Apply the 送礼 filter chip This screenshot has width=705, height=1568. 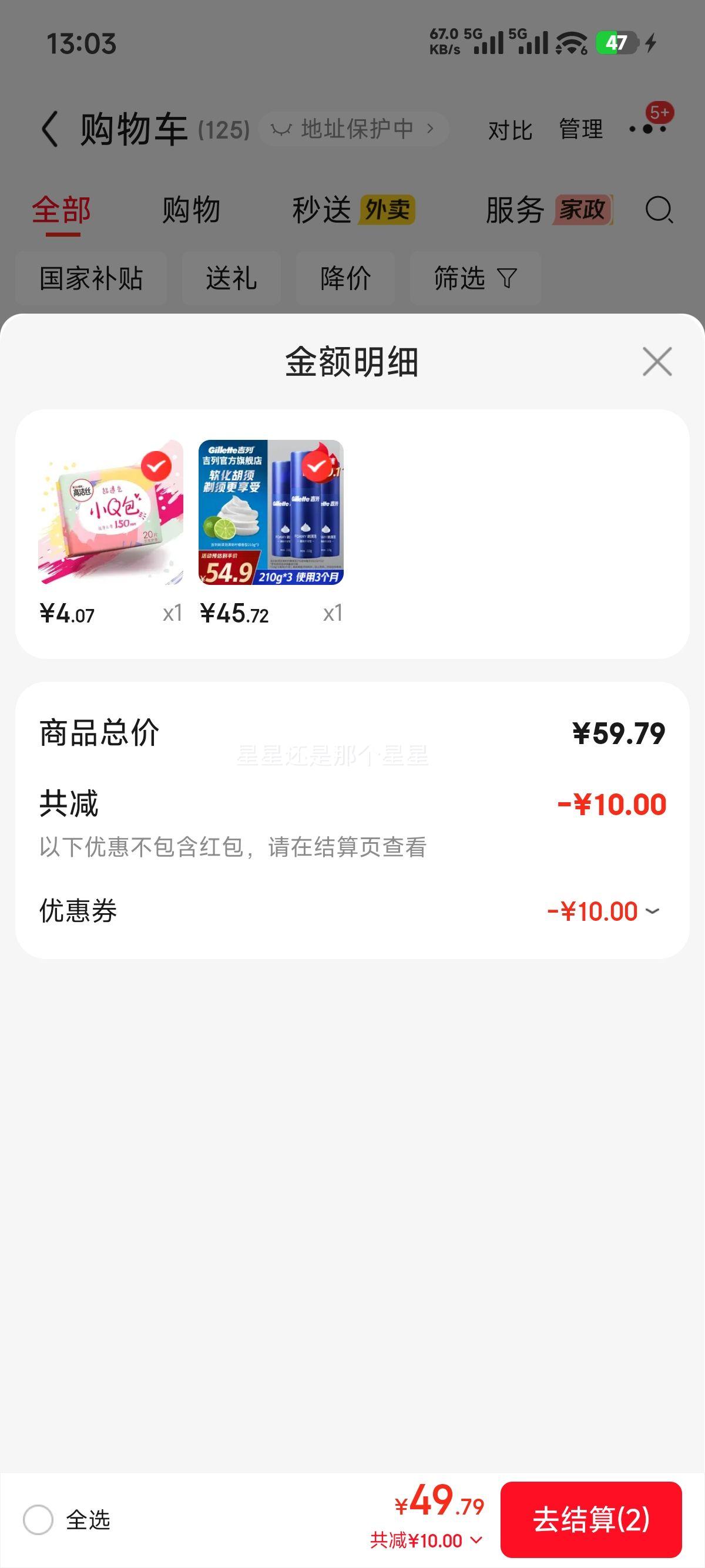[x=231, y=278]
